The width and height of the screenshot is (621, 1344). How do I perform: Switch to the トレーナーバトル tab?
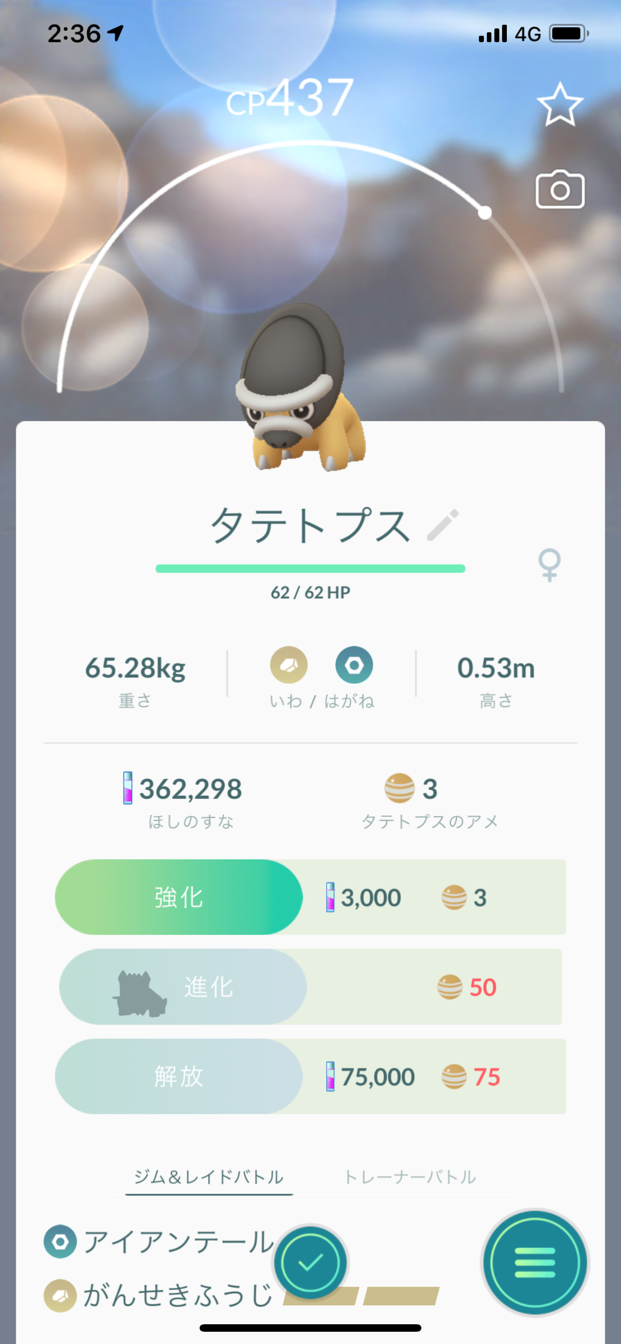pos(409,1177)
